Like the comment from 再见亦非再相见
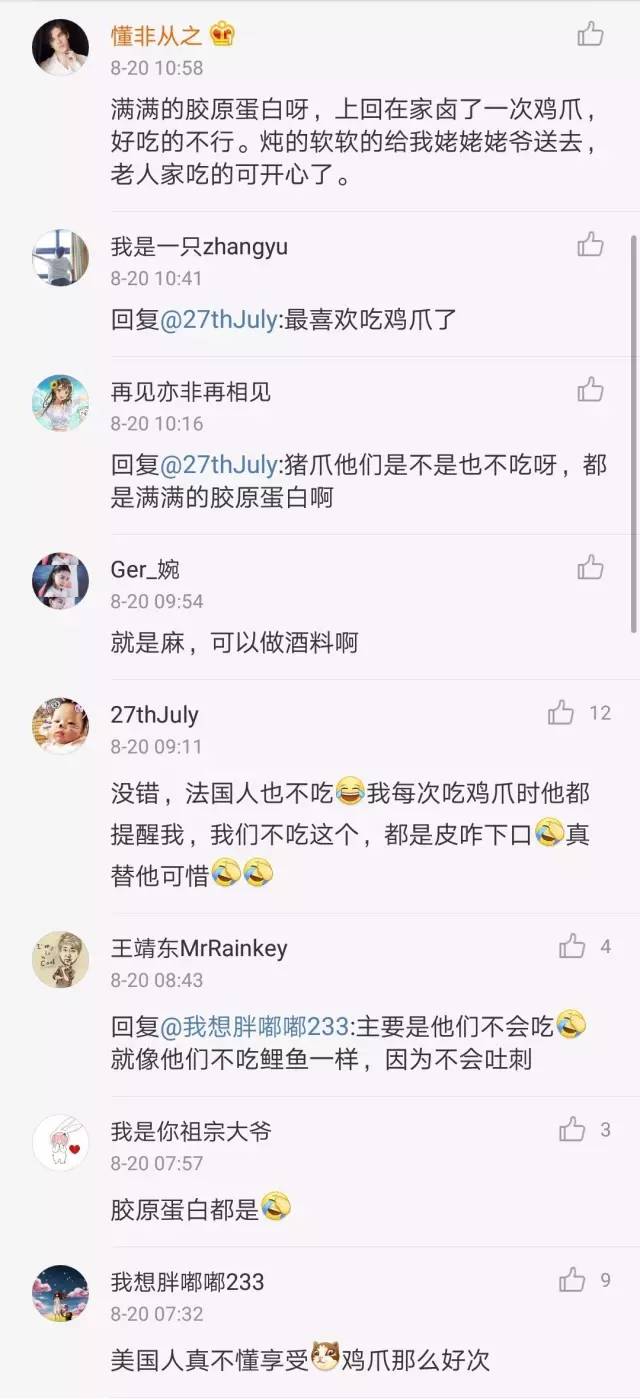Image resolution: width=640 pixels, height=1399 pixels. click(x=591, y=389)
